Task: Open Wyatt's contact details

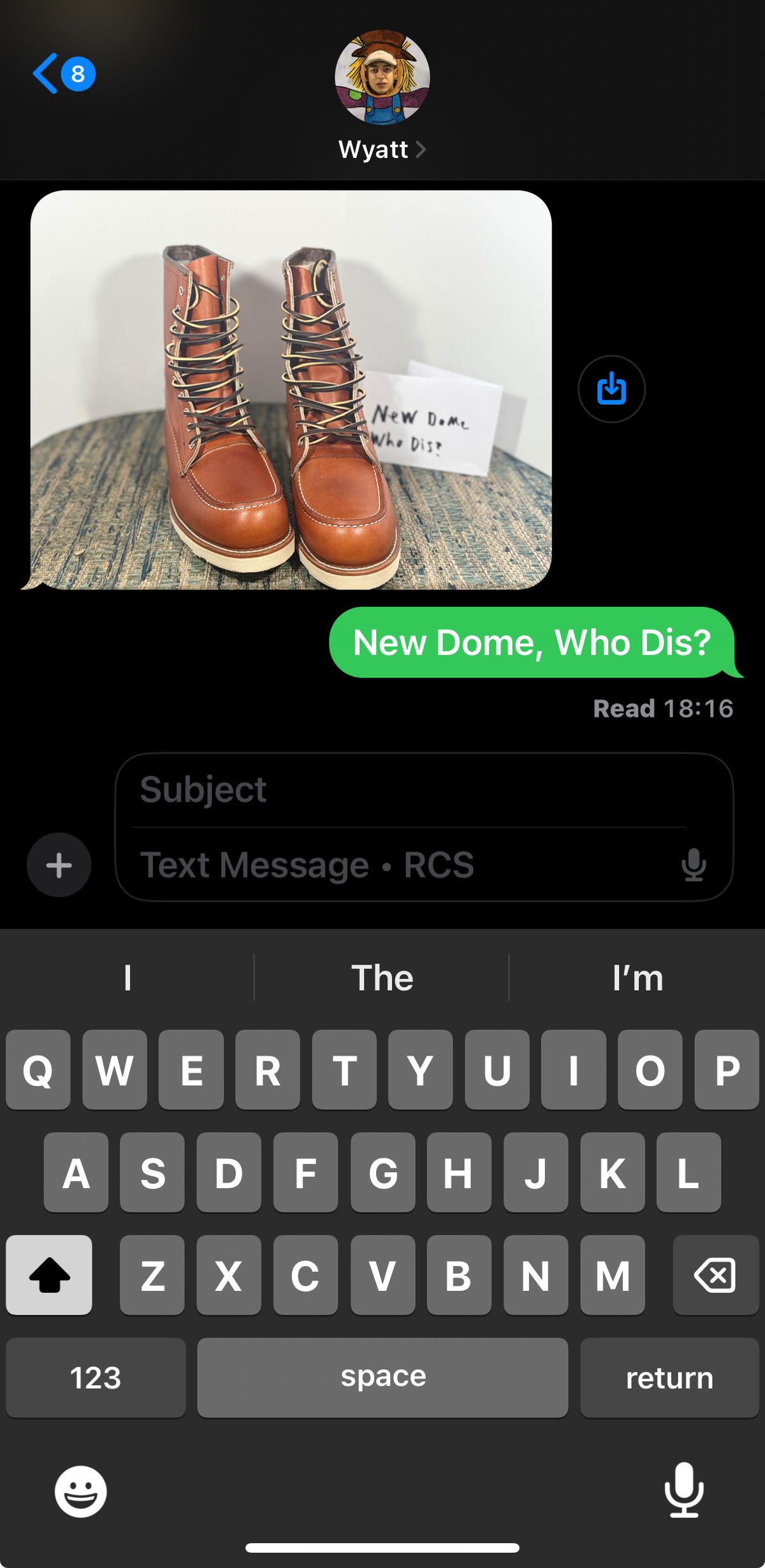Action: (382, 149)
